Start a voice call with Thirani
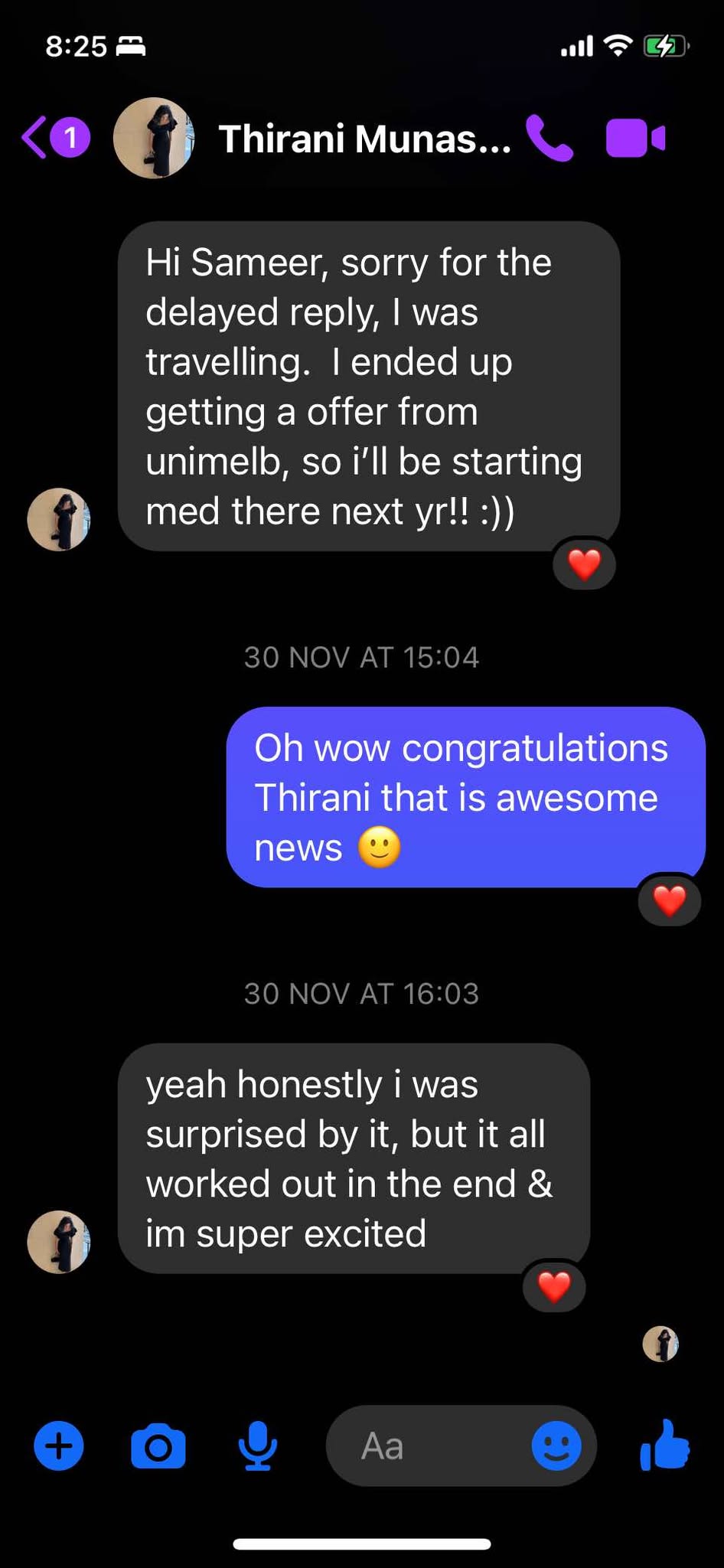The width and height of the screenshot is (724, 1568). (550, 139)
